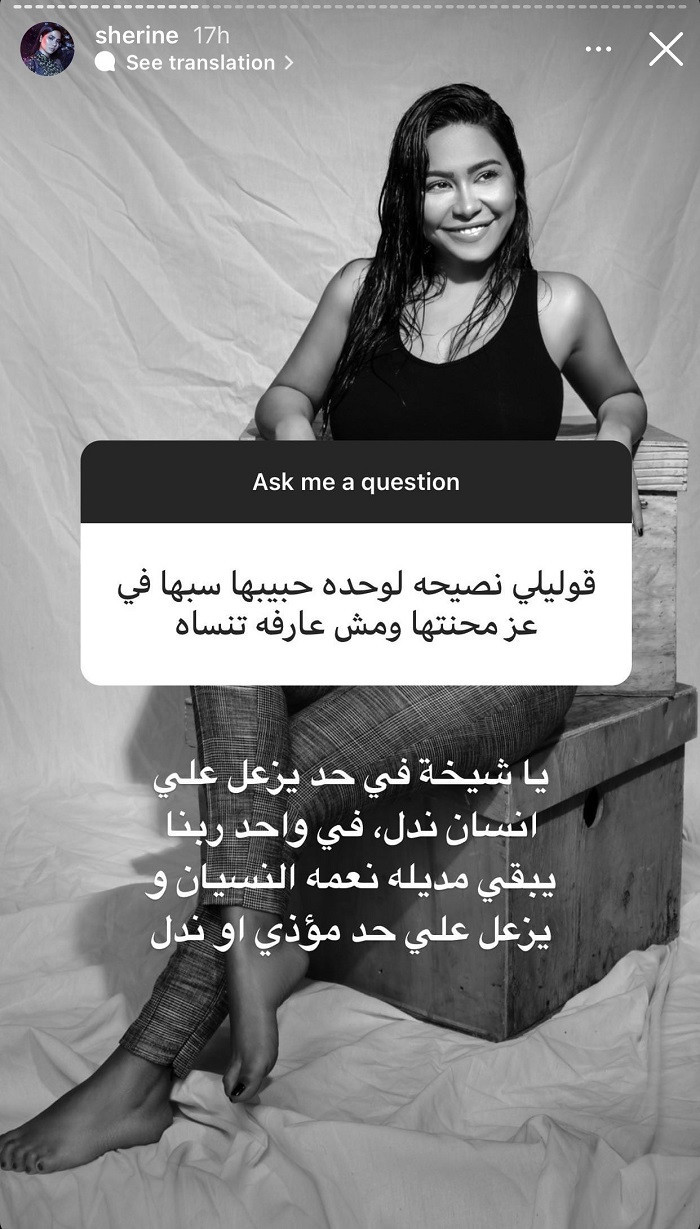Tap See translation link
This screenshot has width=700, height=1229.
tap(200, 63)
